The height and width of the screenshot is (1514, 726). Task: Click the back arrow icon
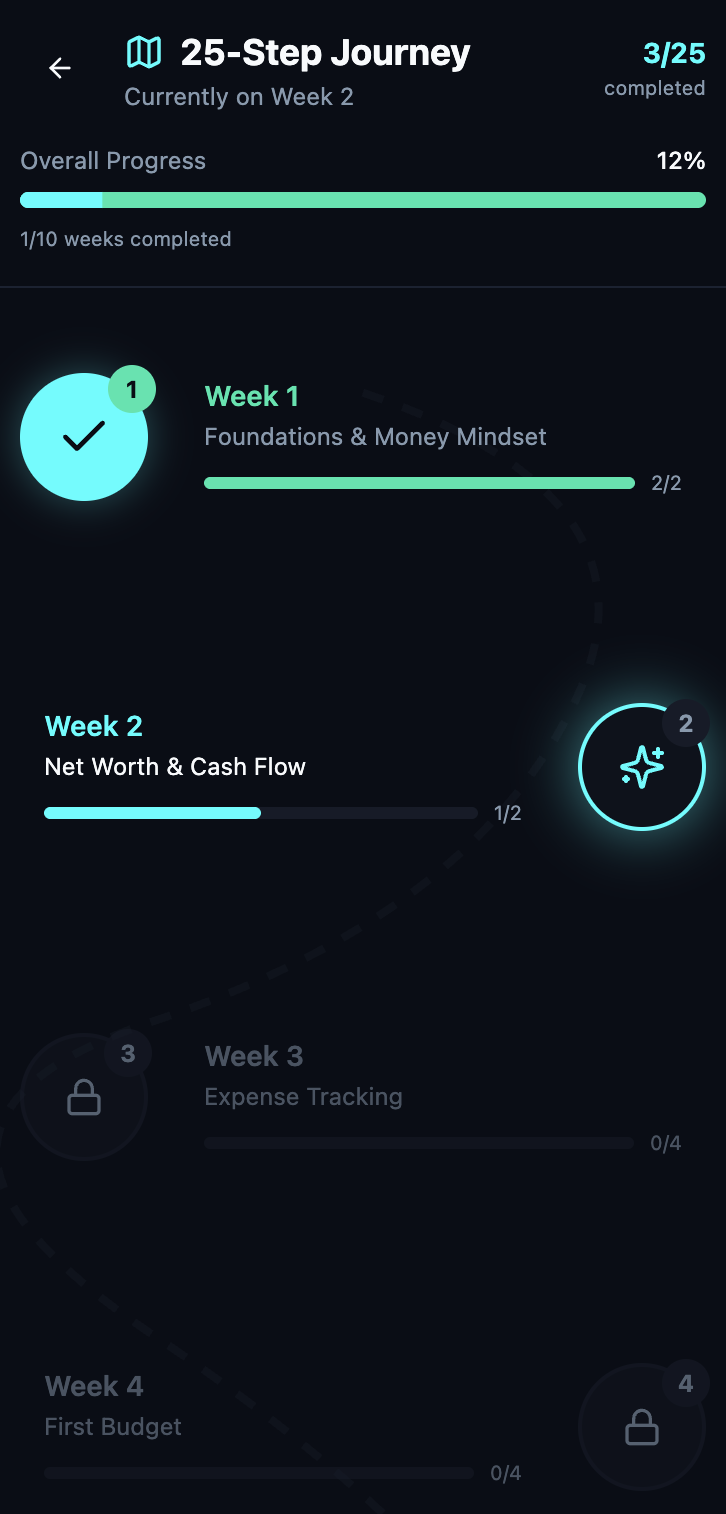59,68
